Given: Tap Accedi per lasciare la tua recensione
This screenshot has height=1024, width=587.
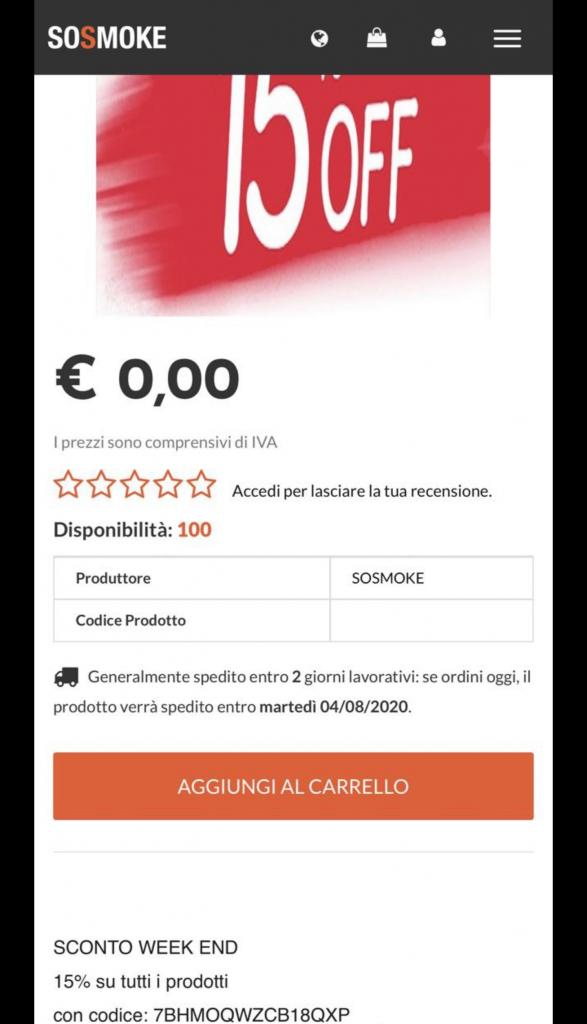Looking at the screenshot, I should pos(362,491).
